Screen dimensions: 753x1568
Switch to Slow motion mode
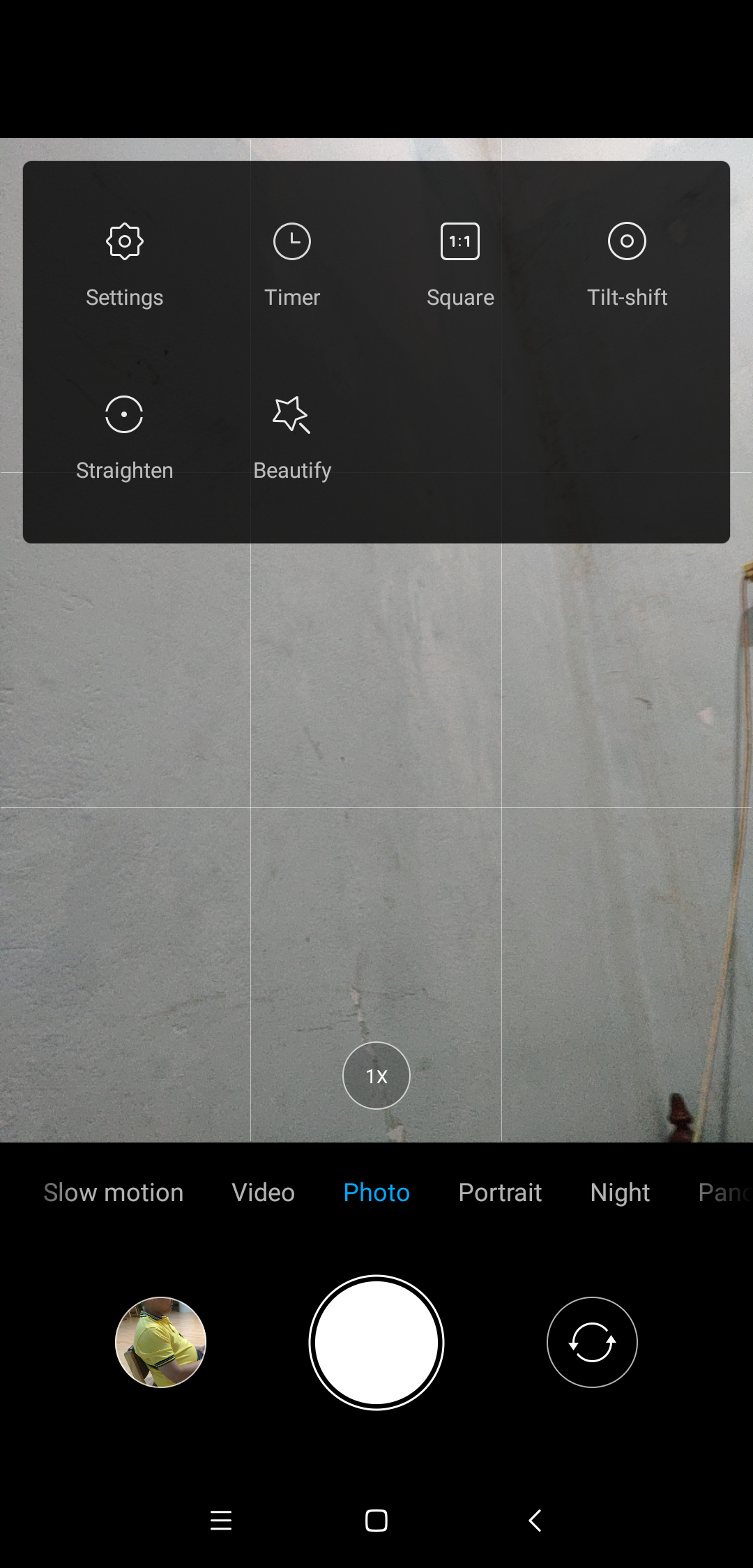[x=114, y=1193]
